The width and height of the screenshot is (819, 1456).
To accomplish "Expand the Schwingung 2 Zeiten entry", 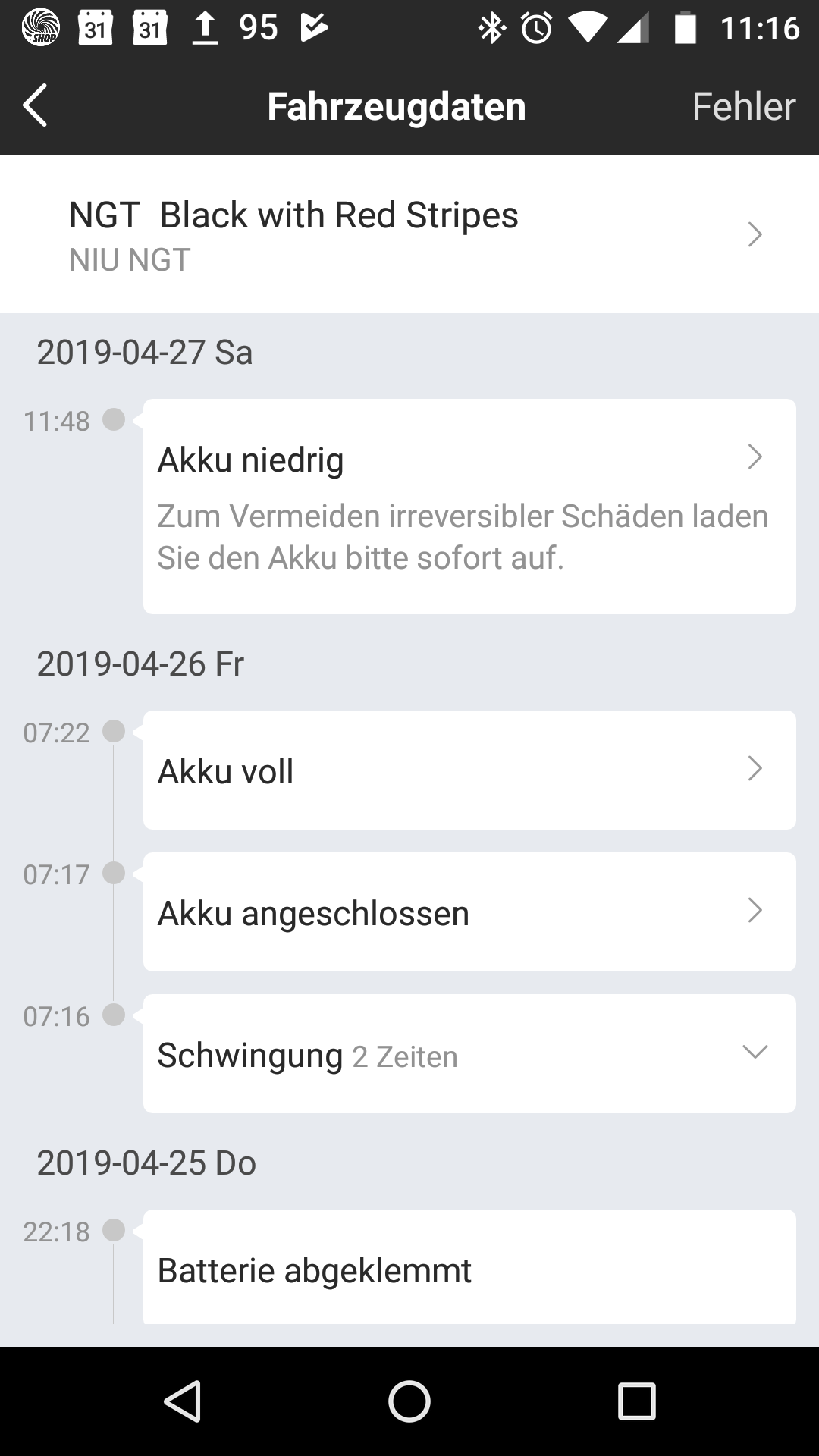I will 469,1053.
